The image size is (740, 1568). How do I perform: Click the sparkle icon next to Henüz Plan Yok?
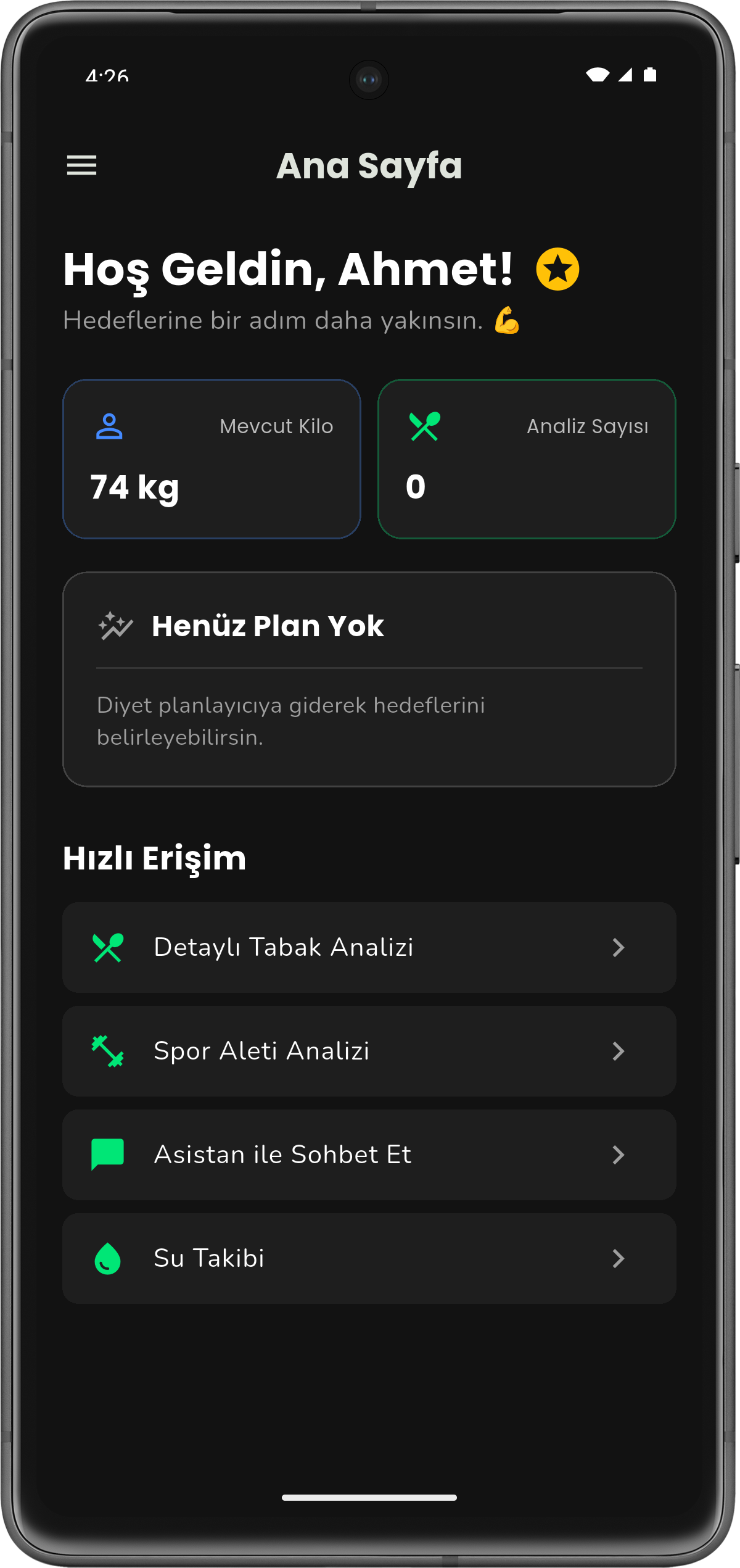click(114, 627)
